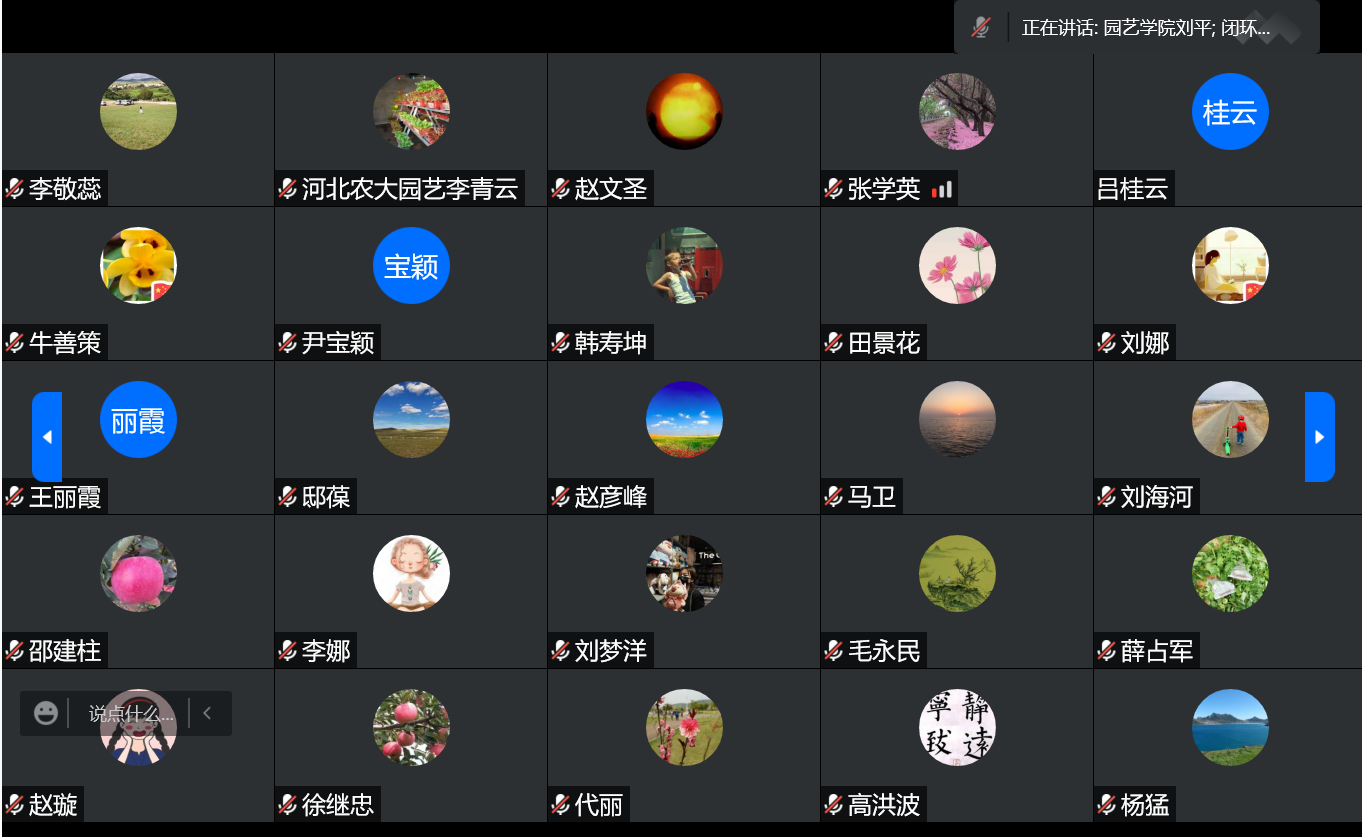This screenshot has height=837, width=1362.
Task: Collapse the chat input bar arrow
Action: pos(208,713)
